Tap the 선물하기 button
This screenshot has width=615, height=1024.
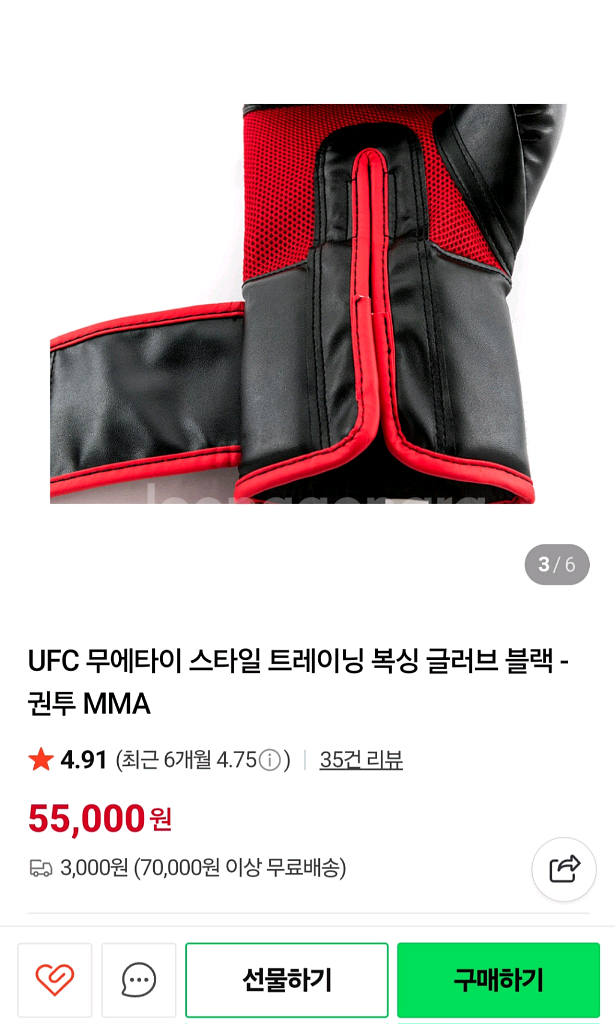pos(287,979)
